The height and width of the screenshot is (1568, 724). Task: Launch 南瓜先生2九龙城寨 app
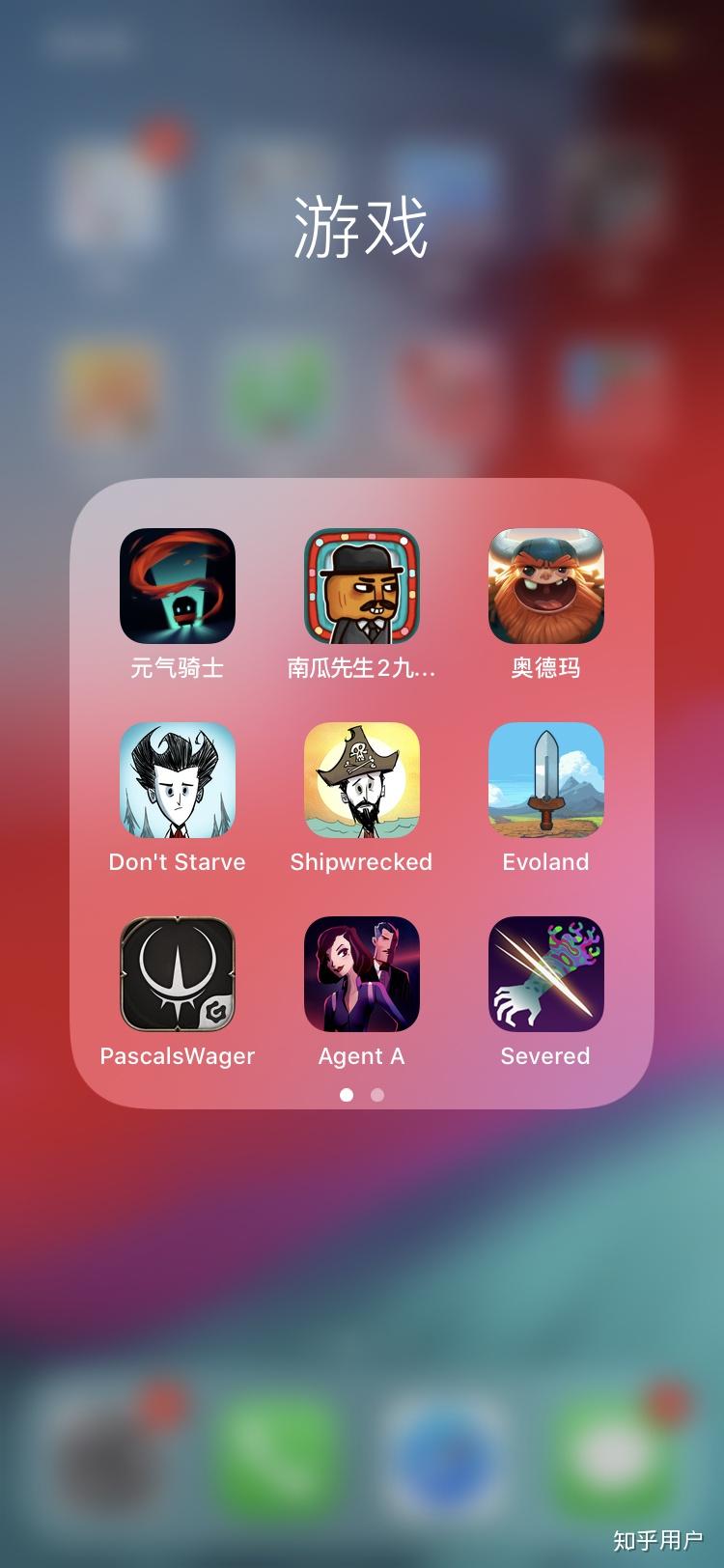[362, 586]
